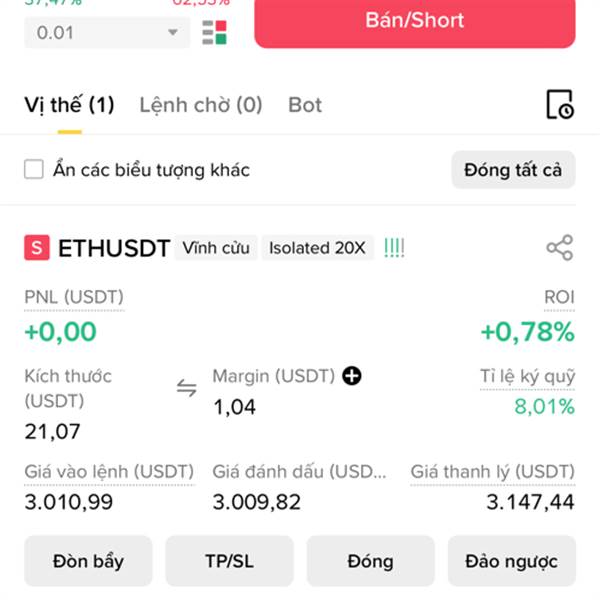Tap the Bán/Short sell button
This screenshot has height=600, width=600.
415,23
